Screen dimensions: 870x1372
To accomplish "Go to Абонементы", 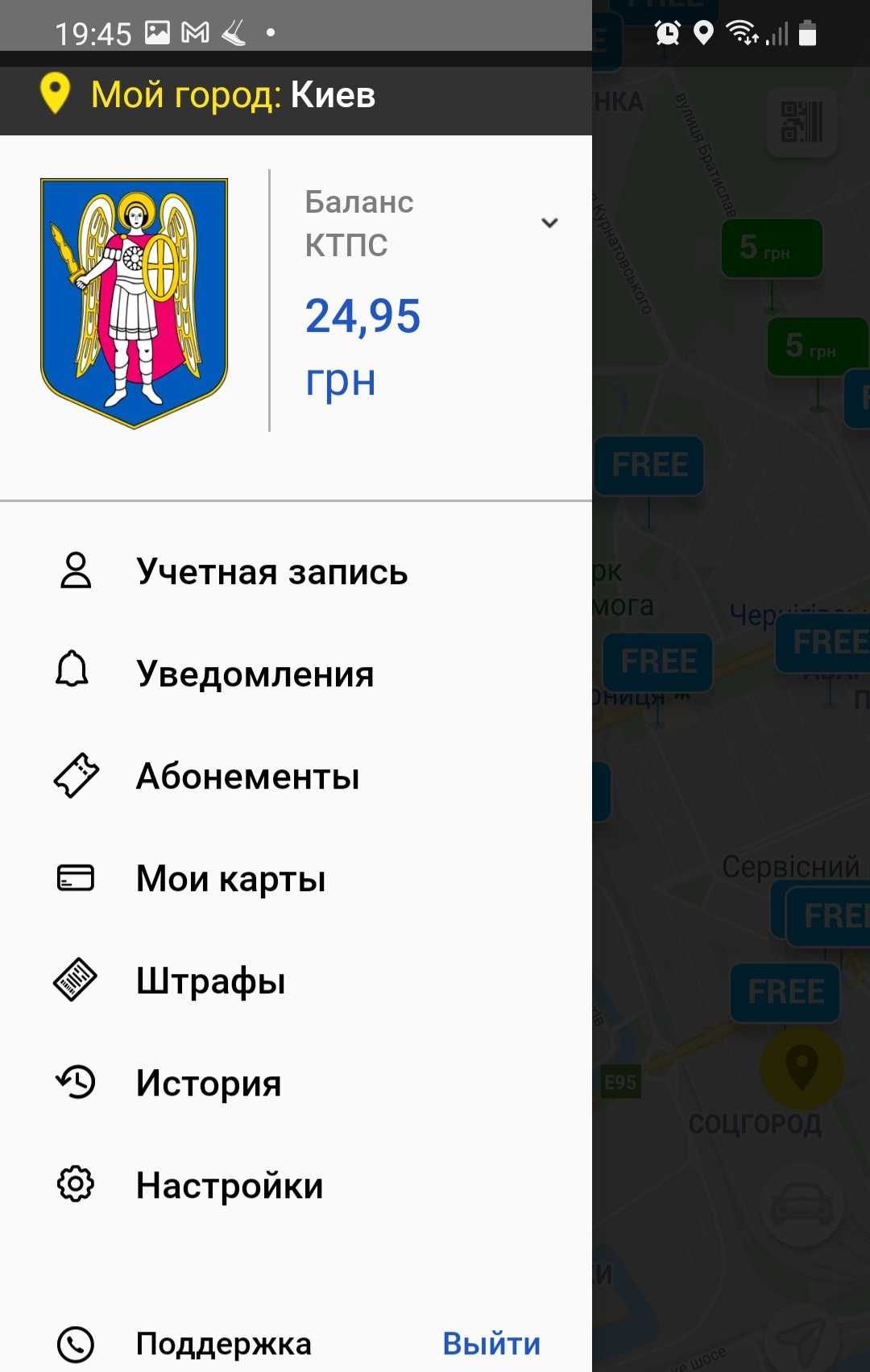I will pos(247,777).
